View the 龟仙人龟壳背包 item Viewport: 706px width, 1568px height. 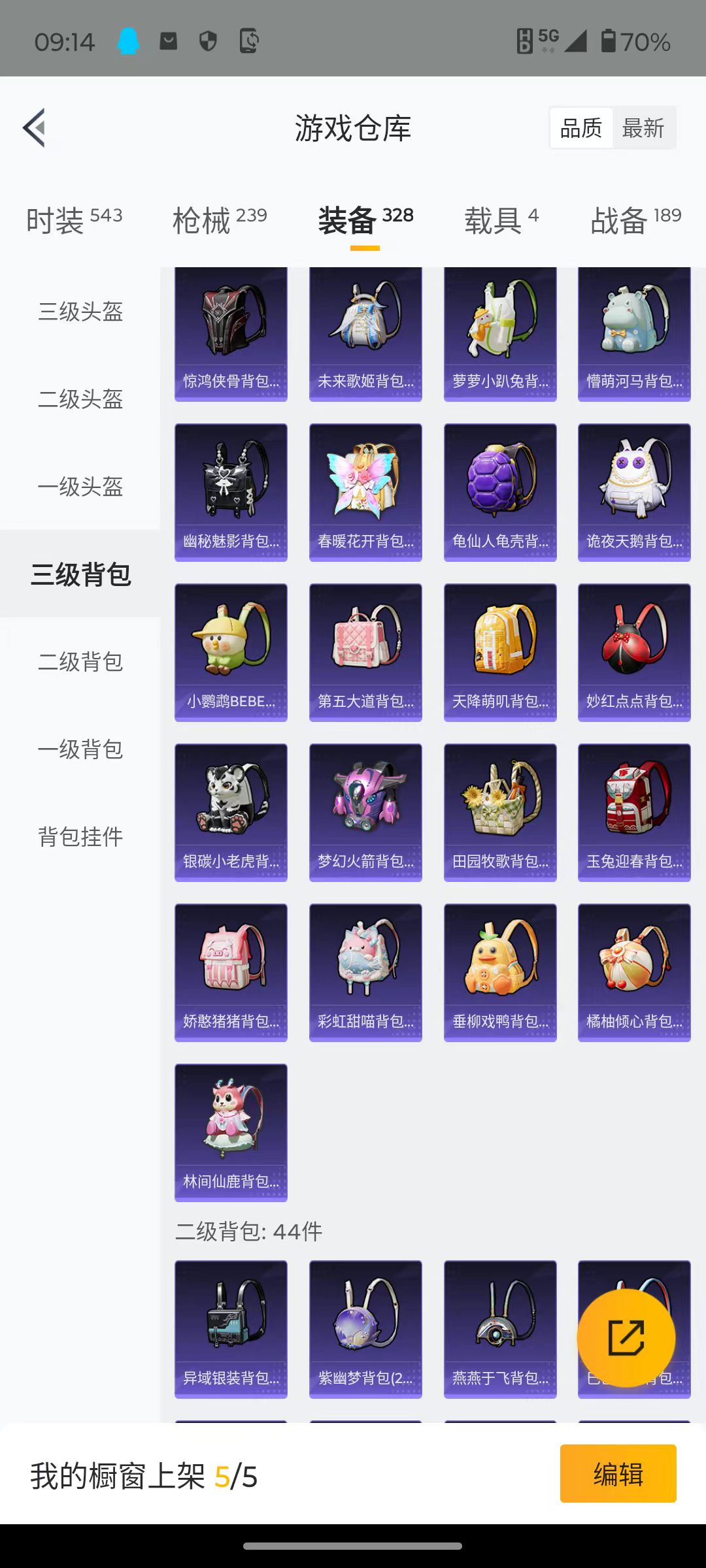pyautogui.click(x=500, y=492)
